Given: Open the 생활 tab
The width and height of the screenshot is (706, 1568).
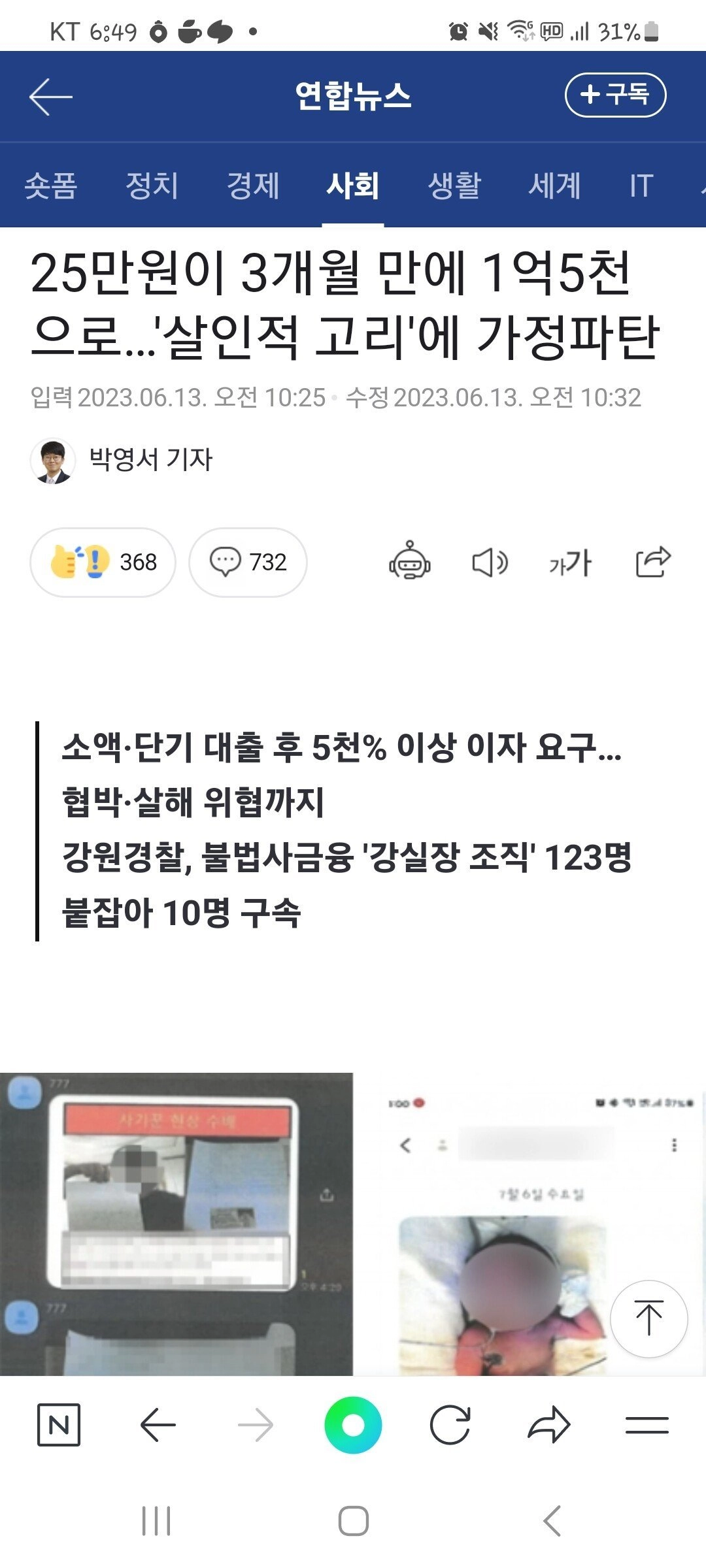Looking at the screenshot, I should (454, 186).
